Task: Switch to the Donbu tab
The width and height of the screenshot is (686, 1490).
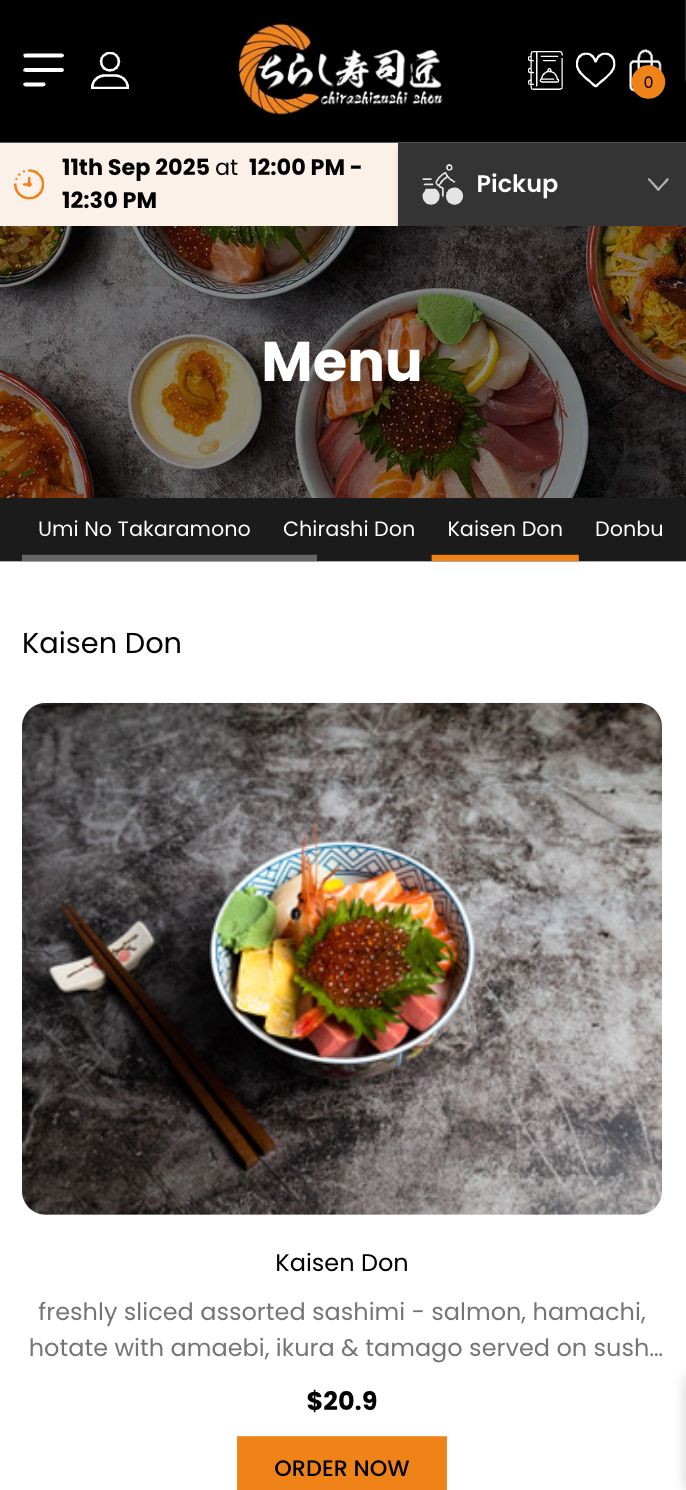Action: [629, 529]
